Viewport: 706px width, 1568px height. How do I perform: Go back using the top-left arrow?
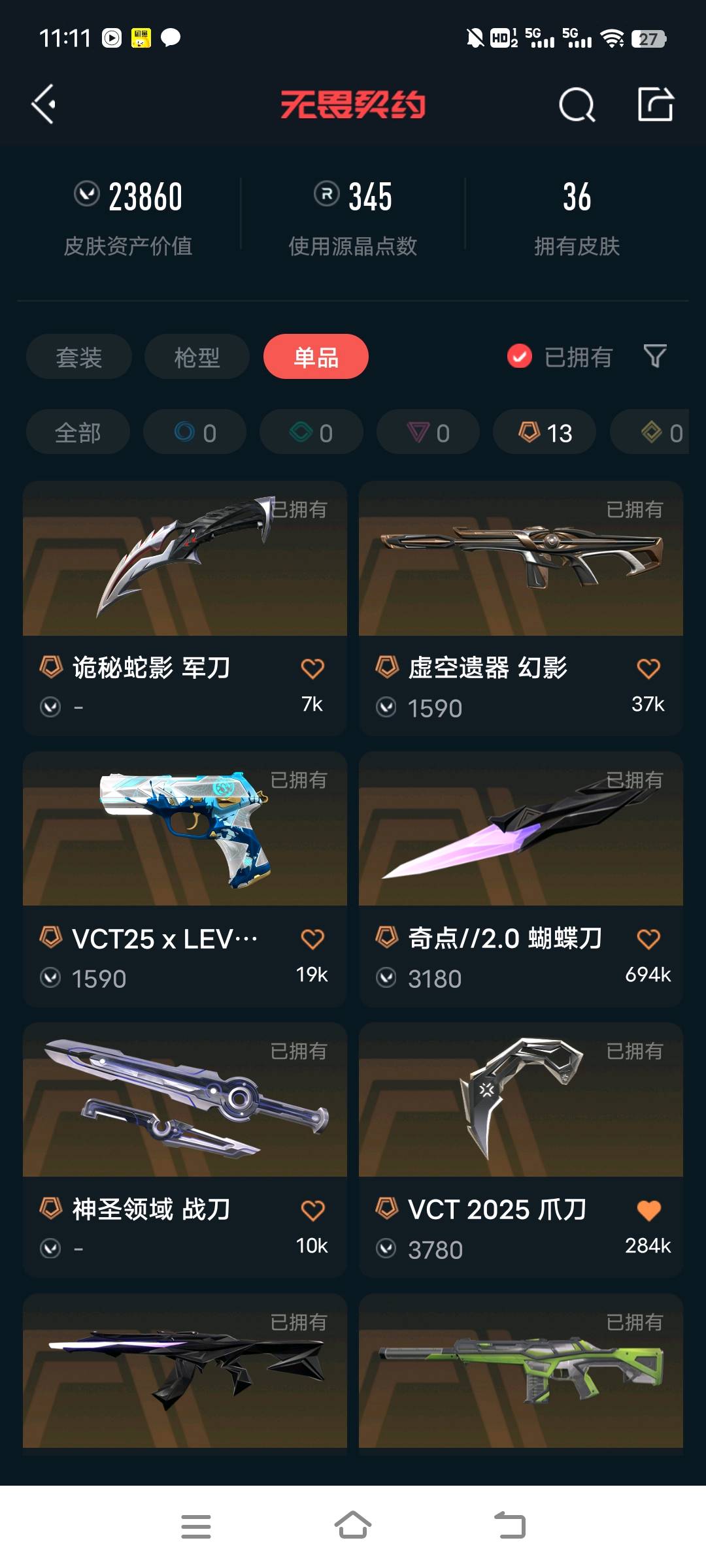pos(44,105)
